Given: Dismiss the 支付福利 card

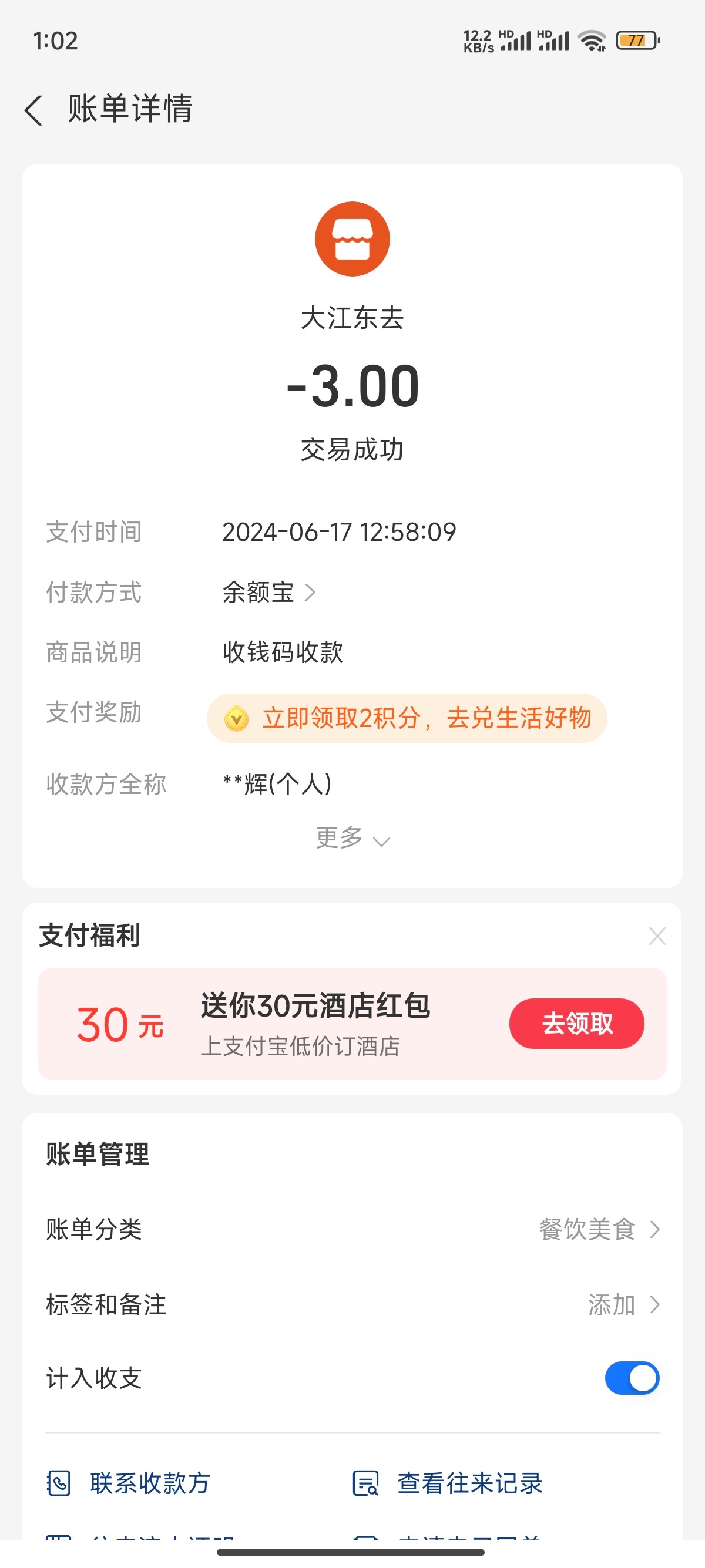Looking at the screenshot, I should (x=657, y=936).
